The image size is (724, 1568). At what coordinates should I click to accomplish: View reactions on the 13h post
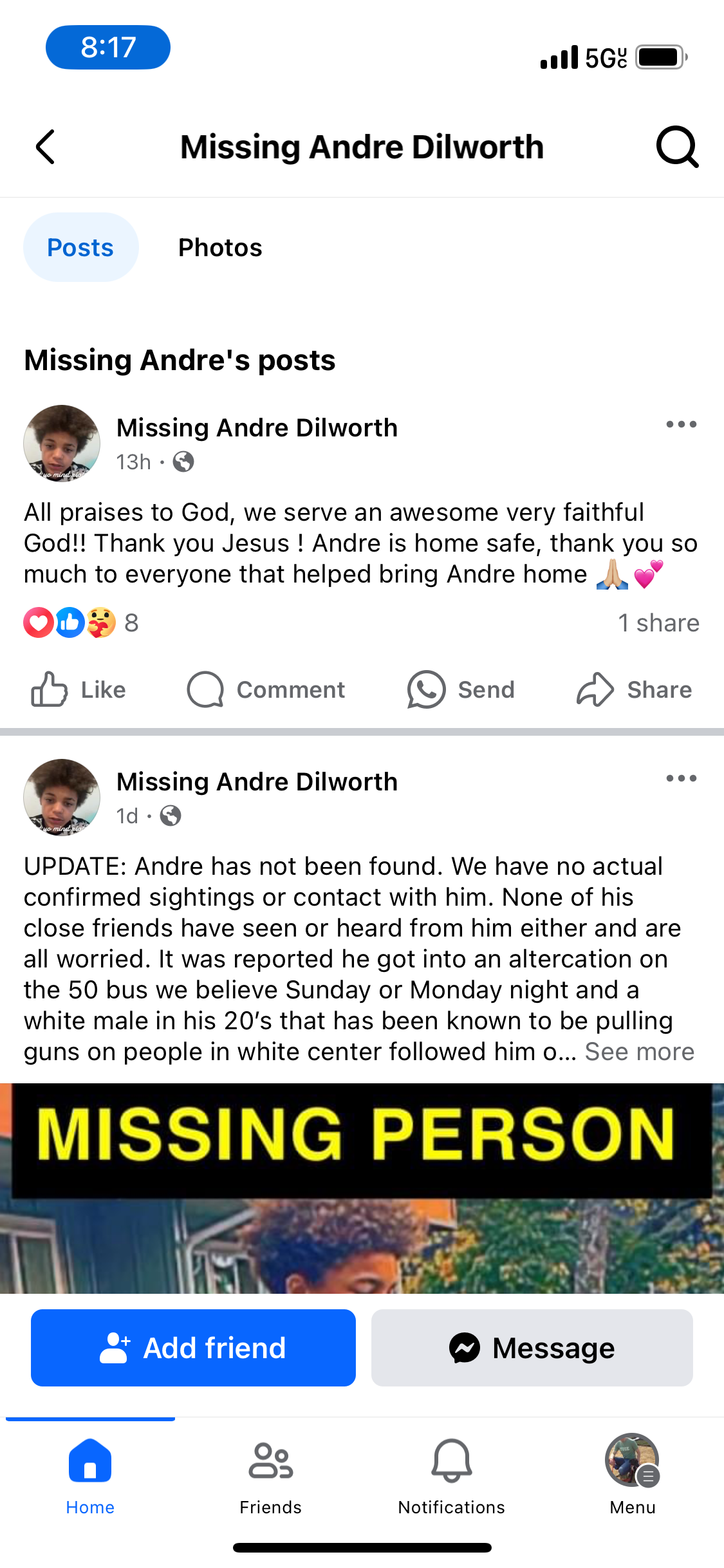point(80,623)
